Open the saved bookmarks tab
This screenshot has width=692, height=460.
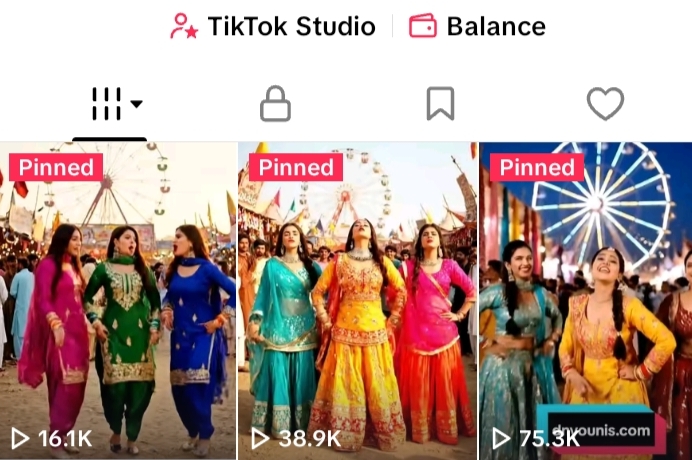click(440, 103)
